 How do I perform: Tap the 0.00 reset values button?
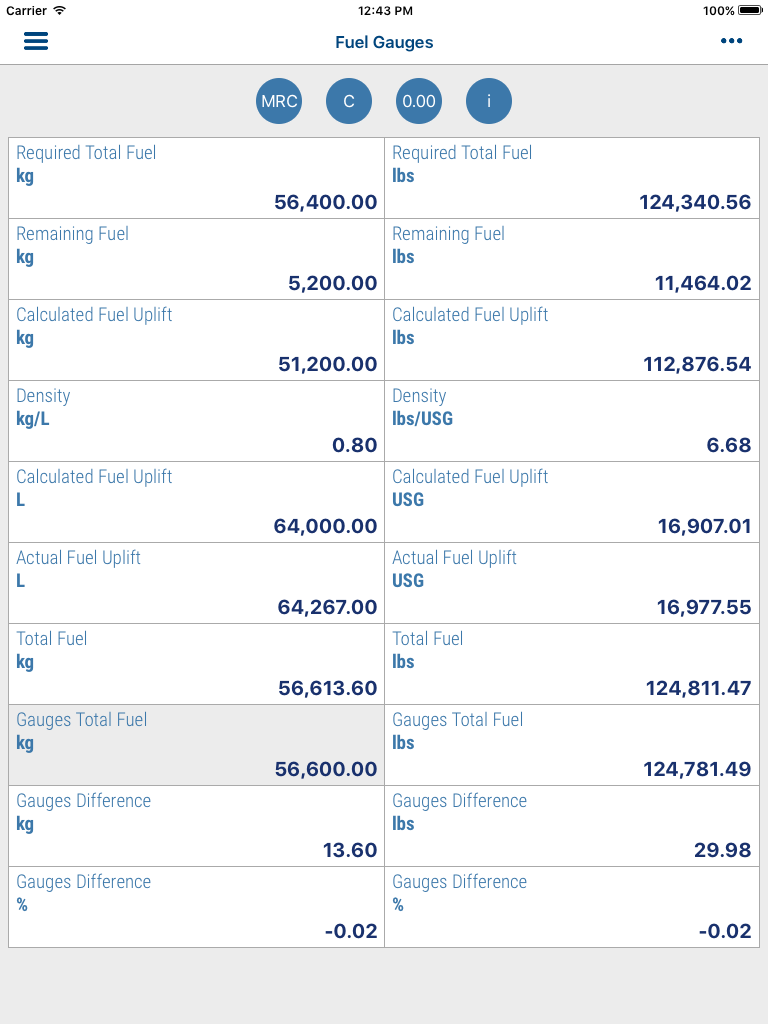pyautogui.click(x=418, y=101)
